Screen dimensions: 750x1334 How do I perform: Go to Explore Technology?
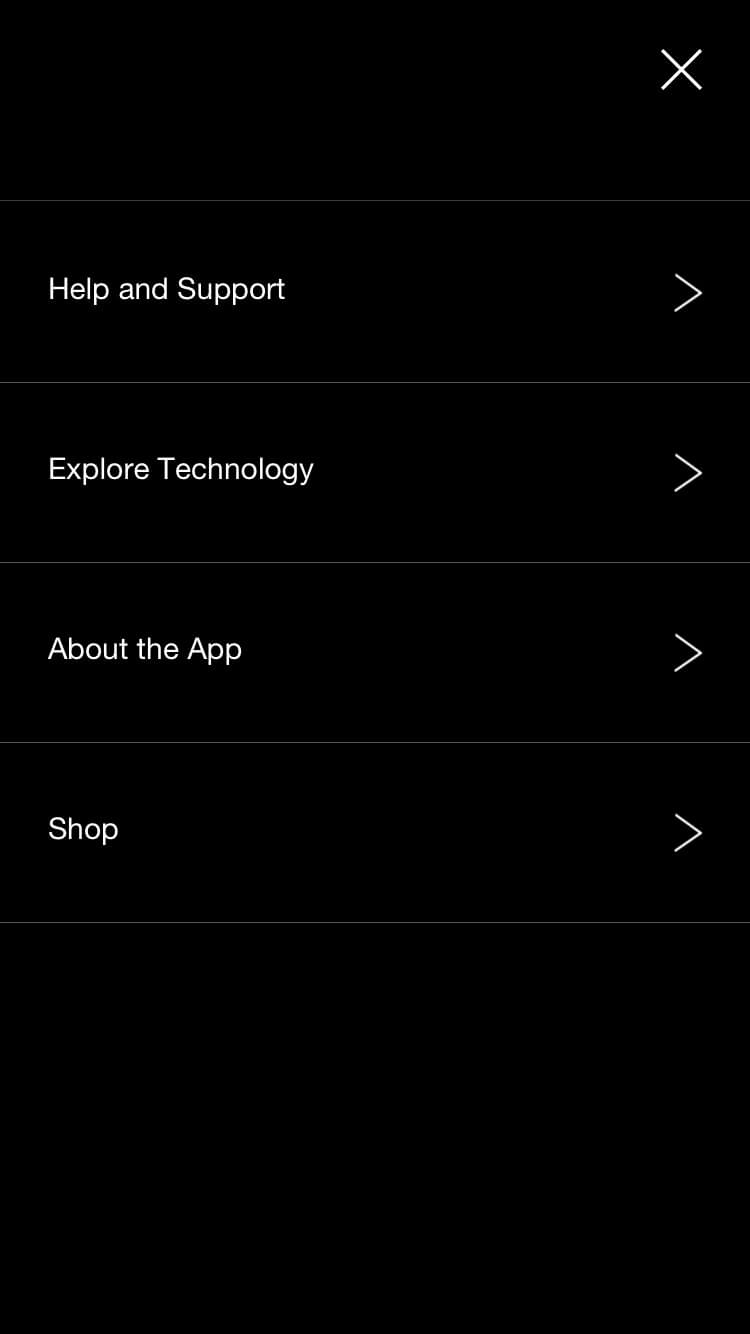coord(374,471)
